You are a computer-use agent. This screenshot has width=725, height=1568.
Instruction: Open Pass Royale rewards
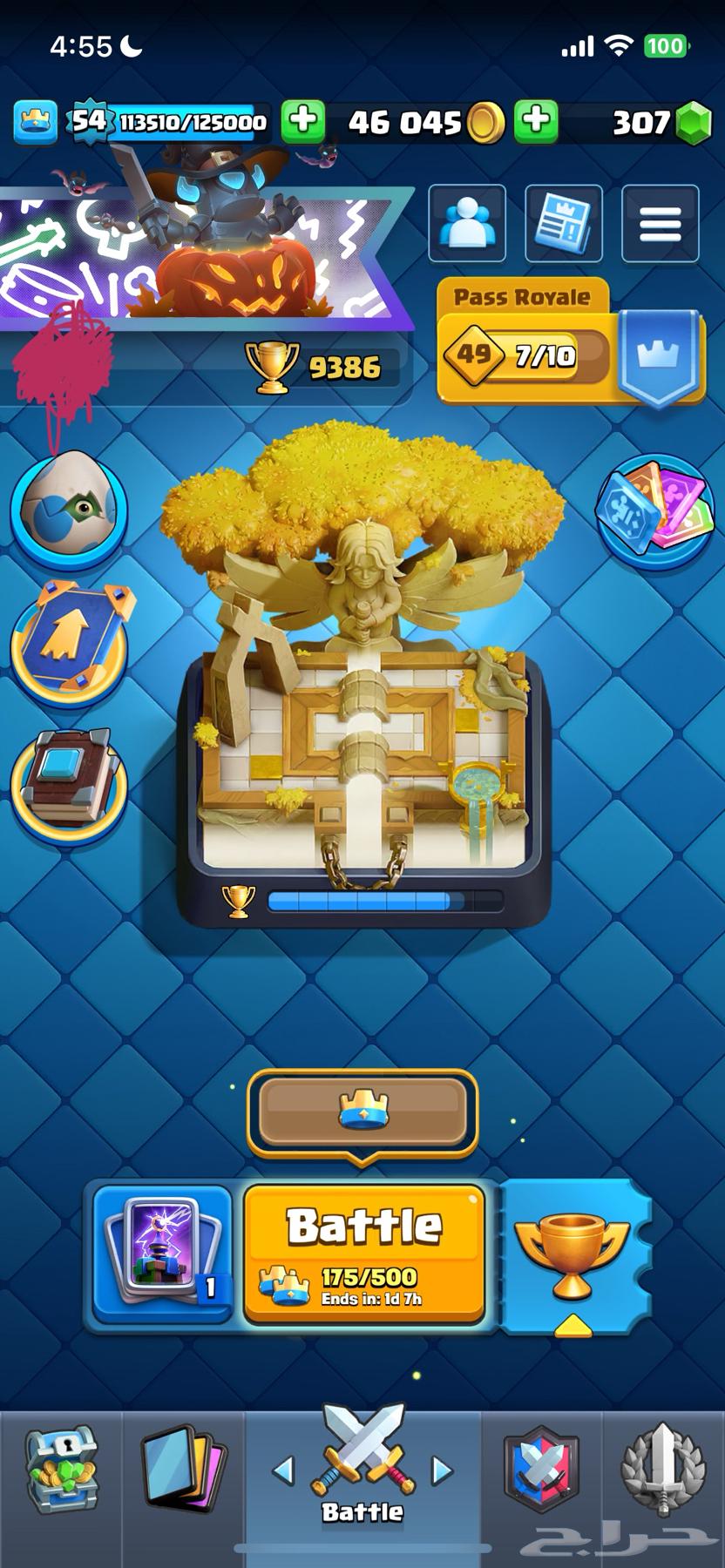click(x=523, y=355)
